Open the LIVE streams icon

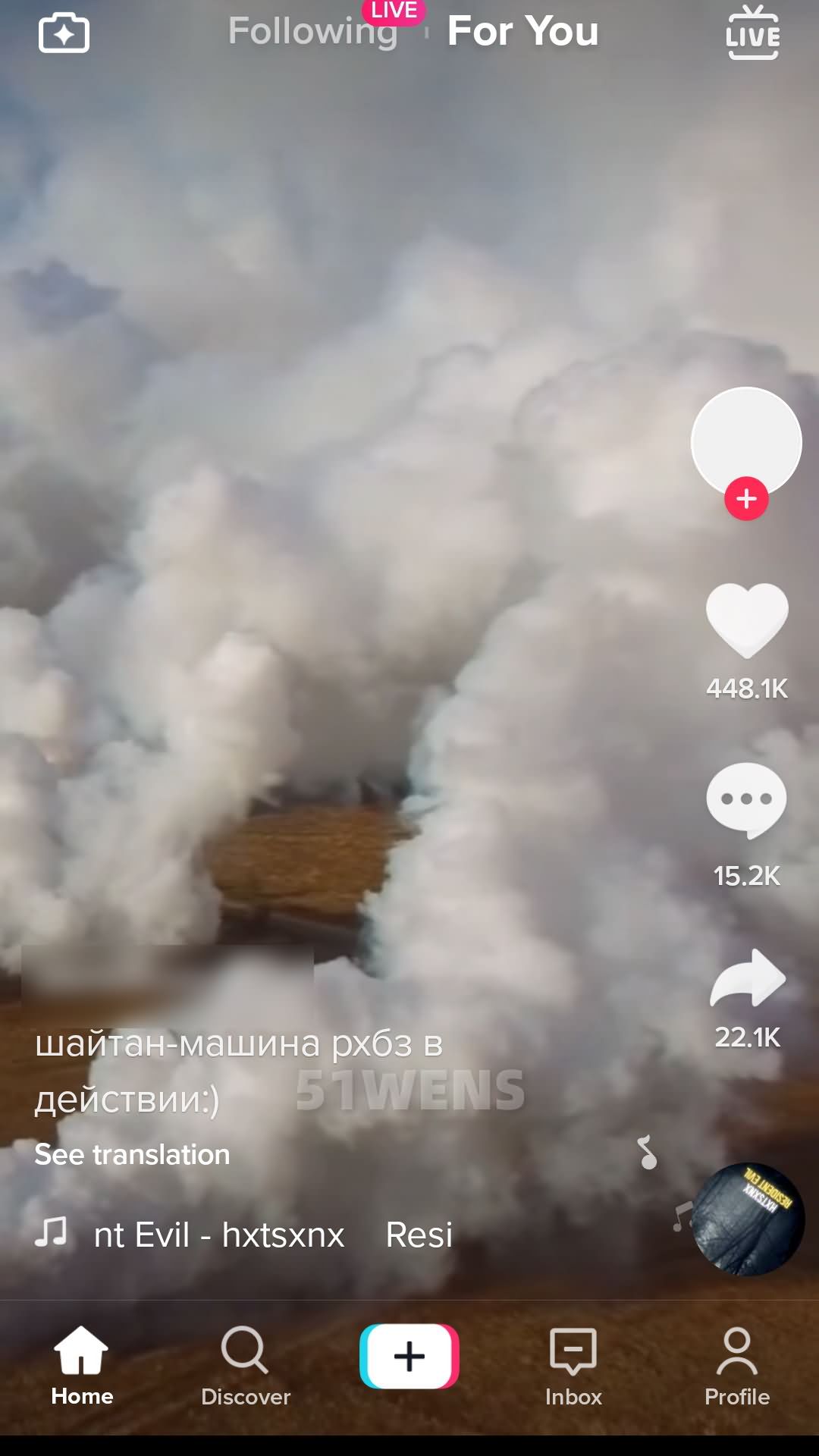click(x=752, y=32)
